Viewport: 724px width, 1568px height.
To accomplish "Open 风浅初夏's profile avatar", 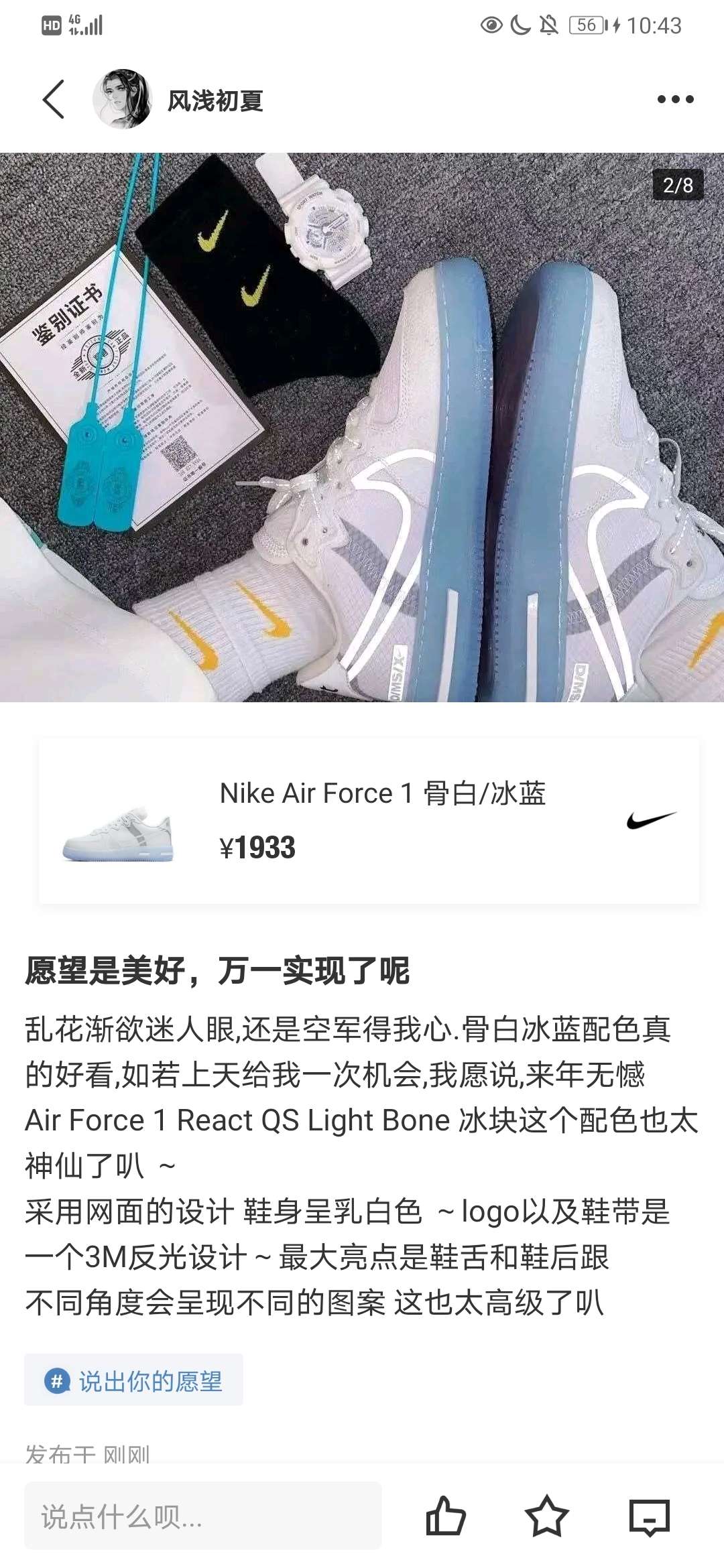I will coord(122,99).
